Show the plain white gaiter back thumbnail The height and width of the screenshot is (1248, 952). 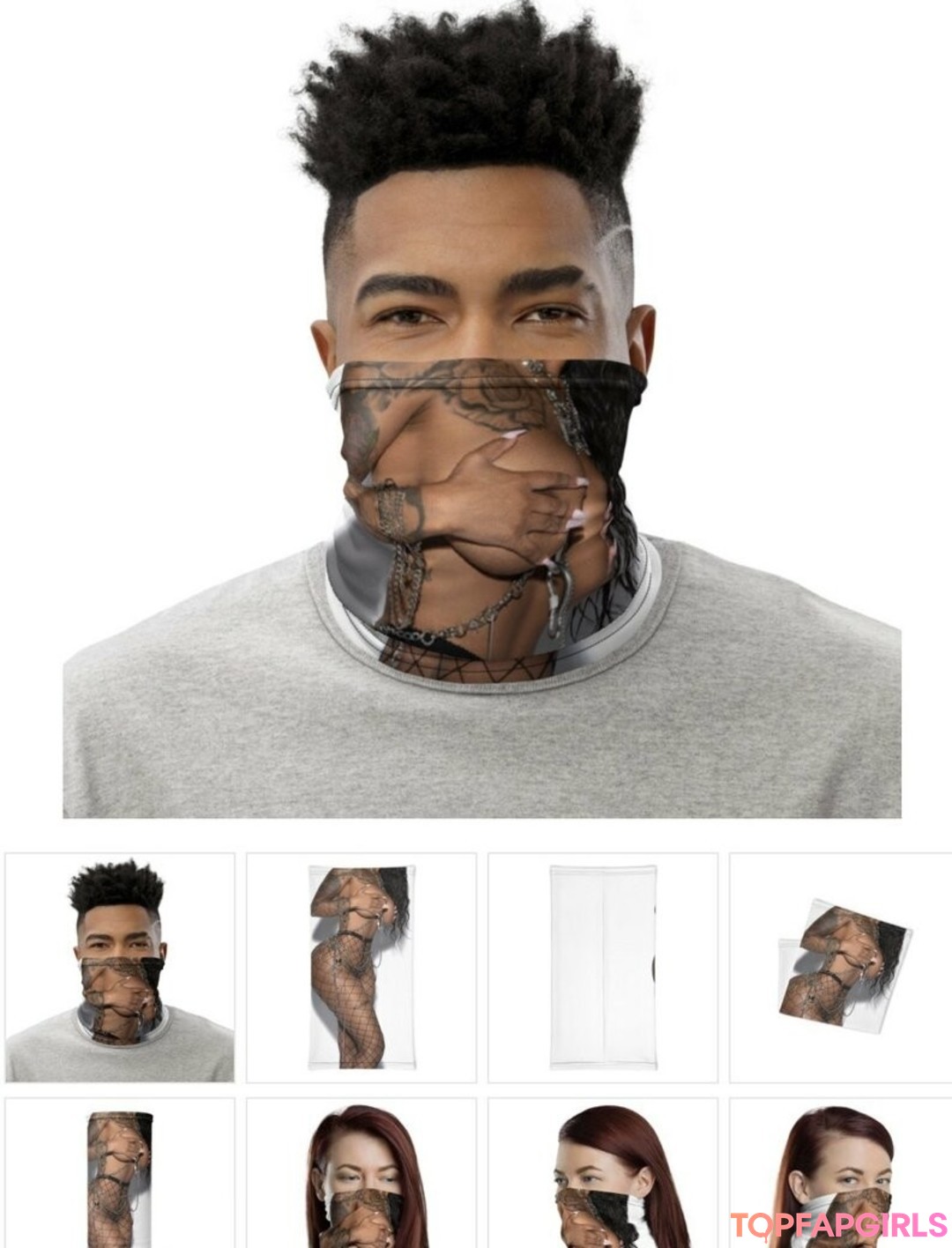point(602,967)
